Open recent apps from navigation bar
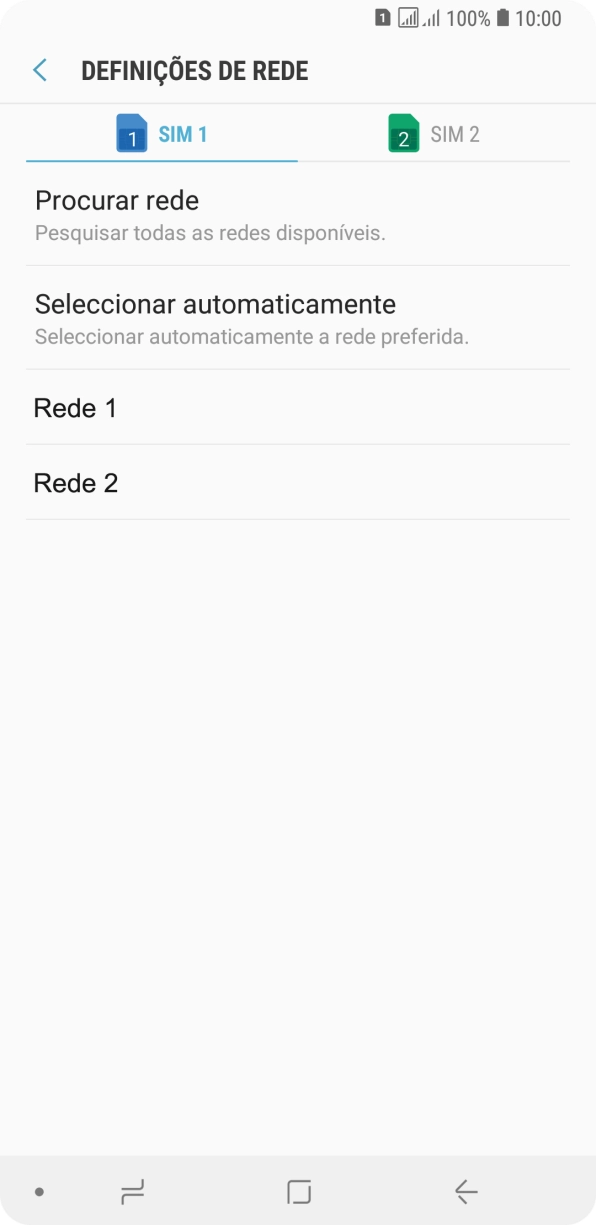Screen dimensions: 596x1225 pyautogui.click(x=132, y=1191)
